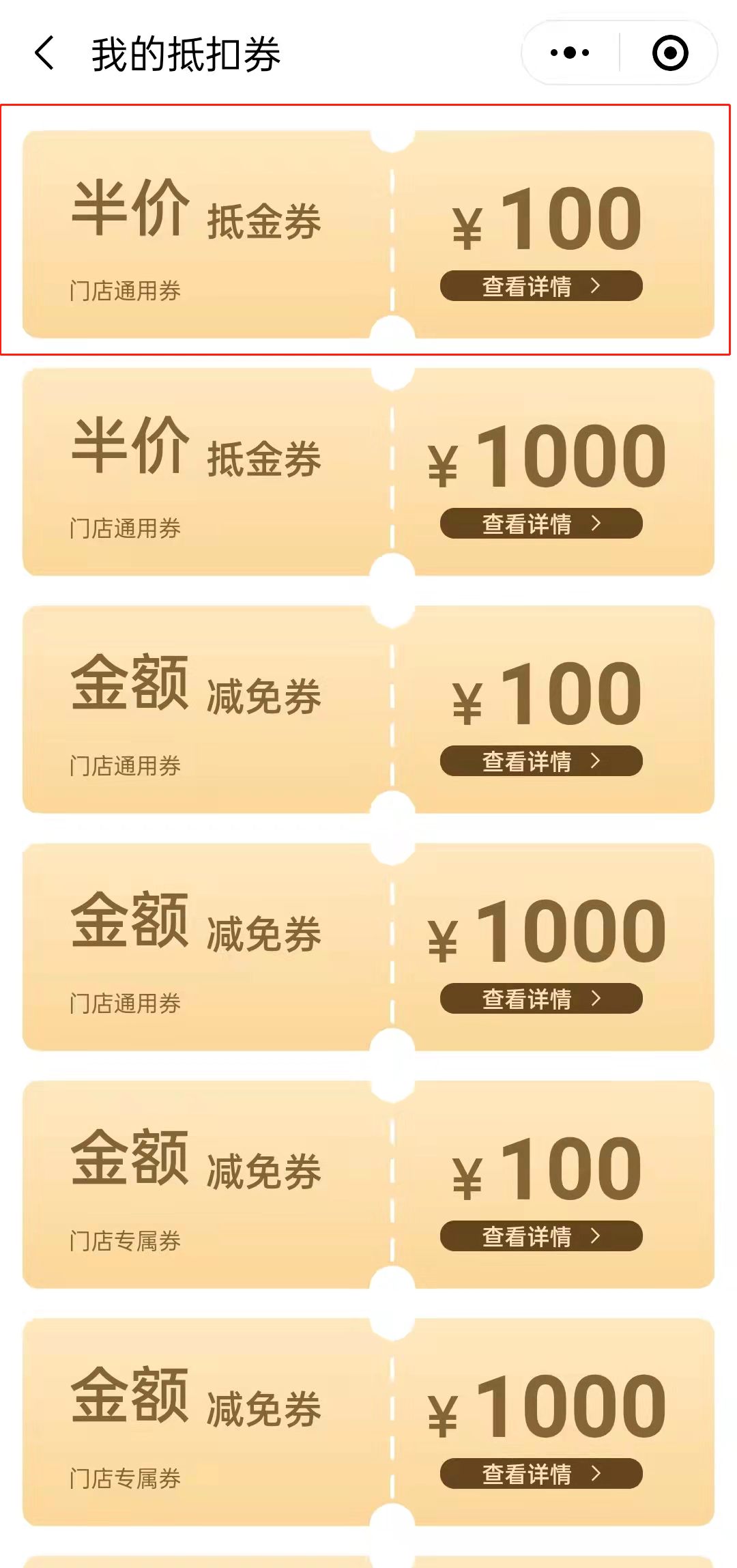Tap 查看详情 on ¥1000 门店专属 金额减免券

(540, 1474)
